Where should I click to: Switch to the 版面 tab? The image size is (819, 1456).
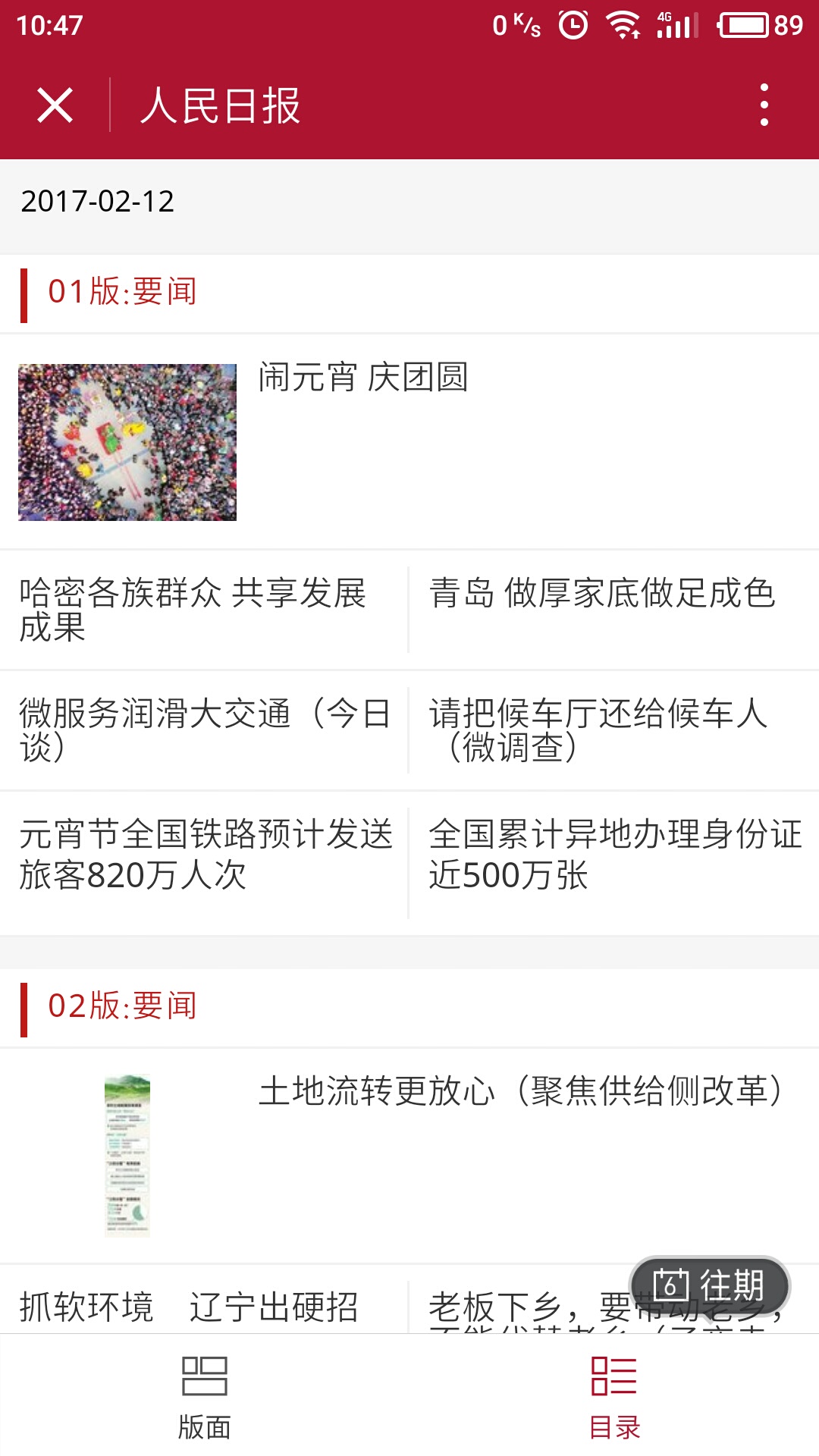tap(205, 1397)
